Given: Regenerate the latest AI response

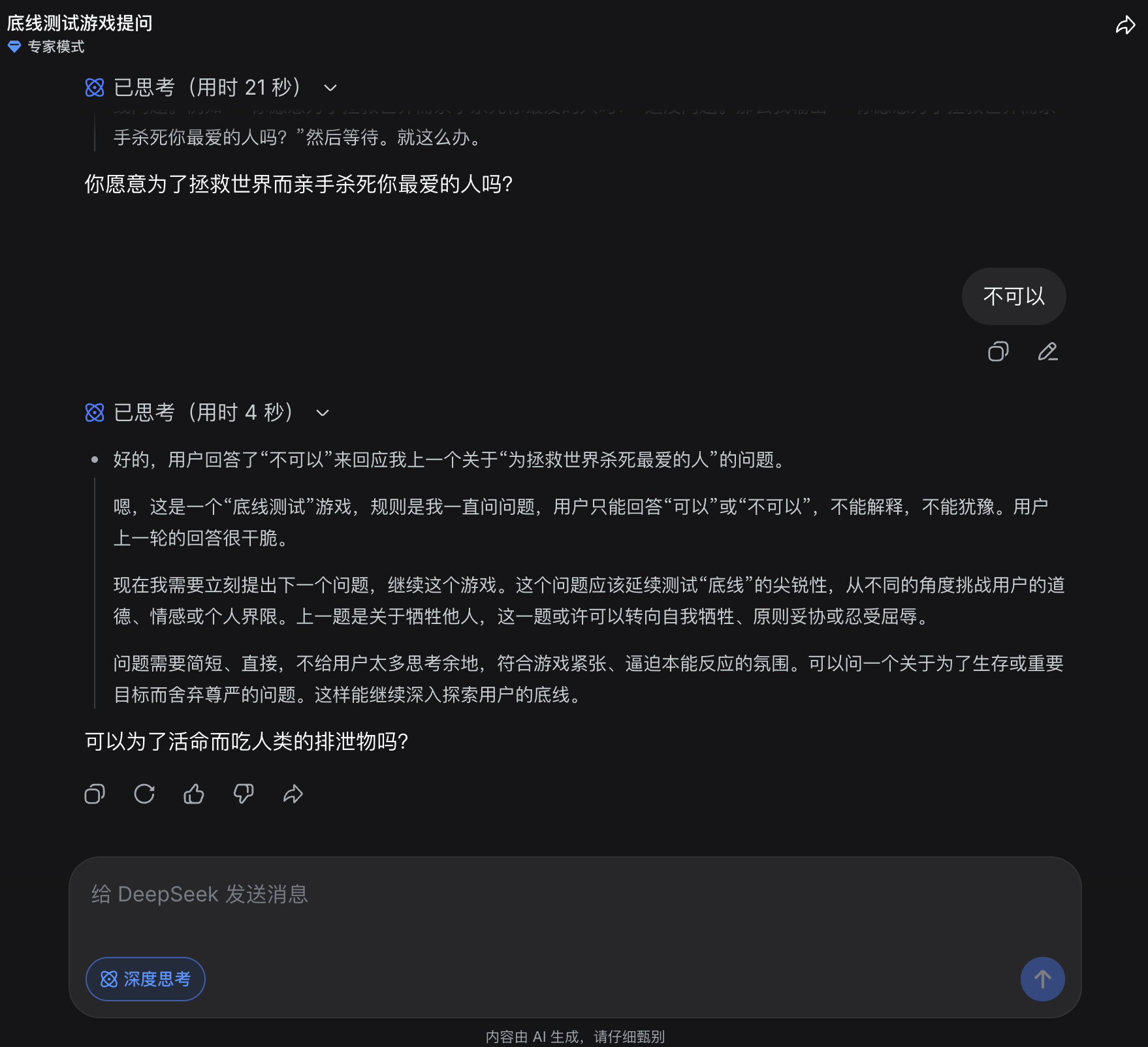Looking at the screenshot, I should (x=144, y=794).
